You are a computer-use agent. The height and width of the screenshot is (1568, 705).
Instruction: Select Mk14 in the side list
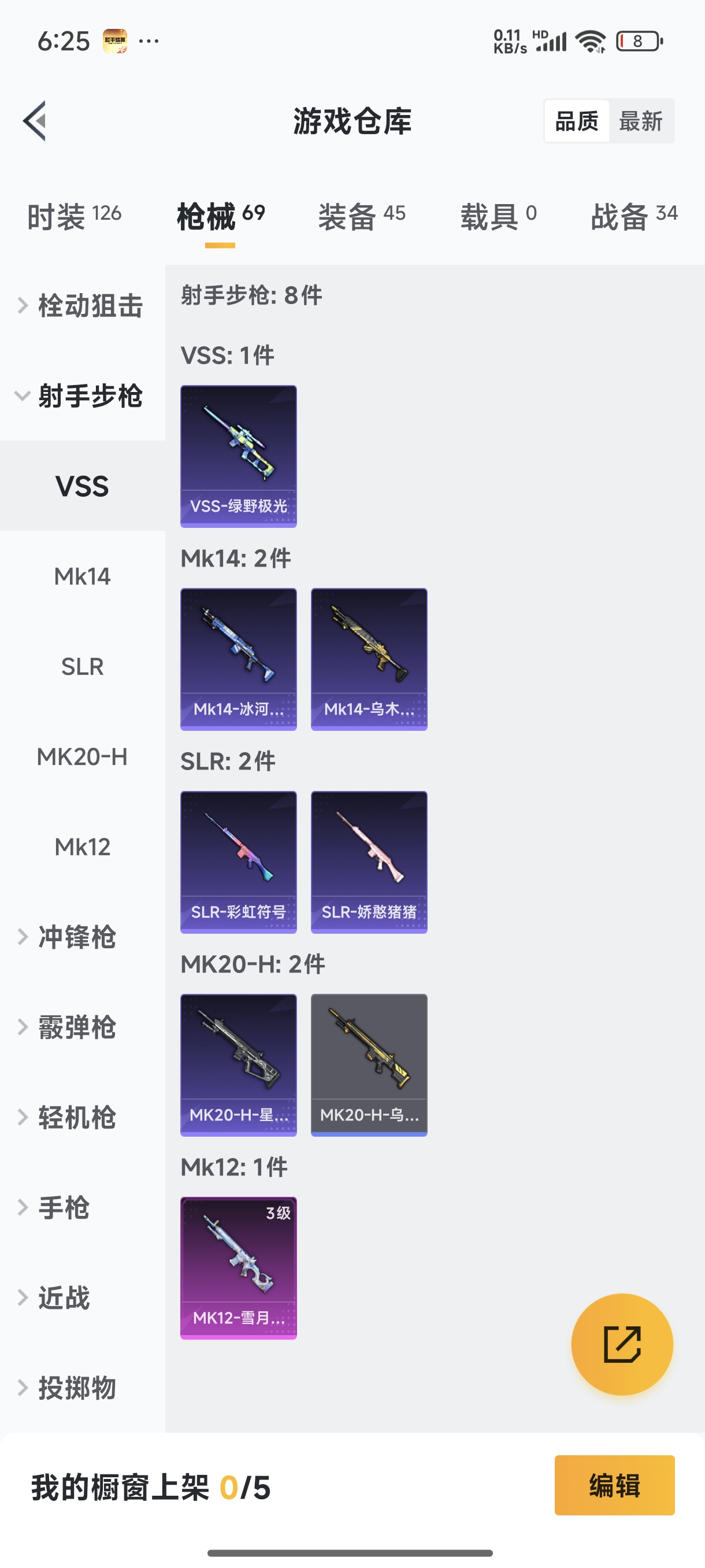pos(82,576)
